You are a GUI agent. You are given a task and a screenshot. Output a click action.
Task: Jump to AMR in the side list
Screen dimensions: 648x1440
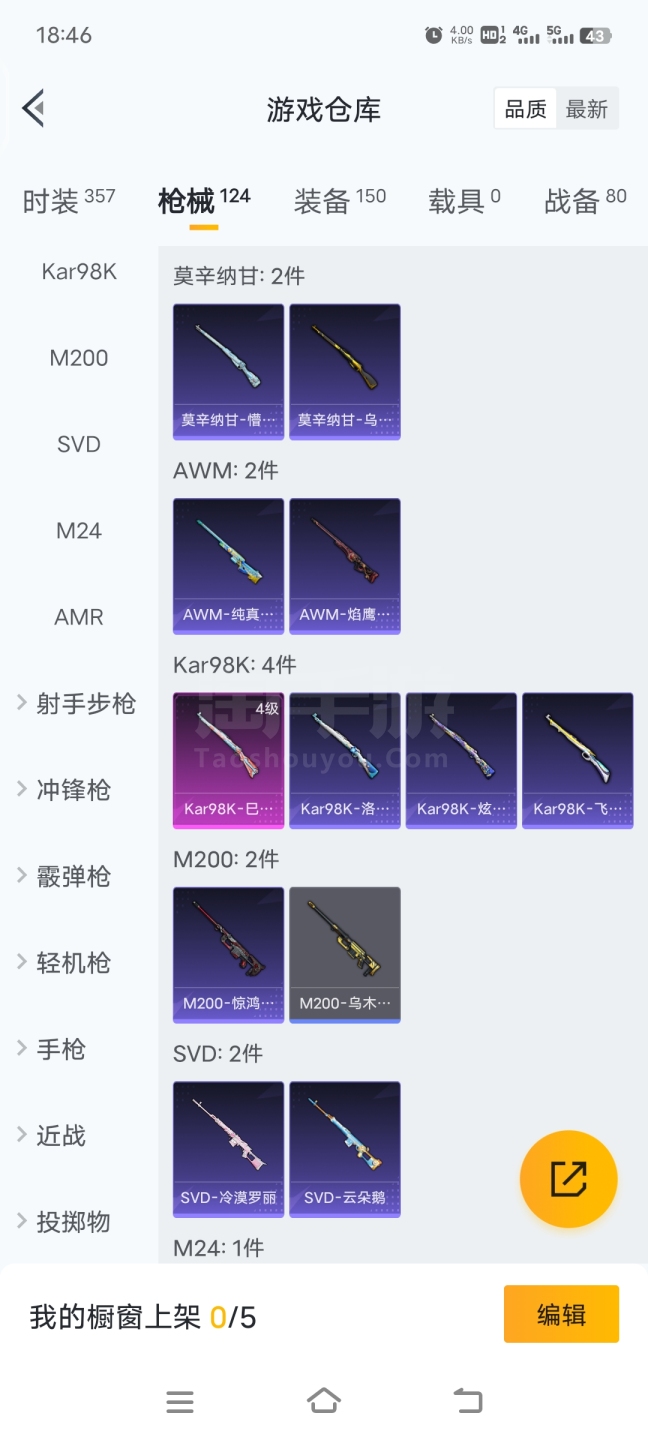coord(79,617)
